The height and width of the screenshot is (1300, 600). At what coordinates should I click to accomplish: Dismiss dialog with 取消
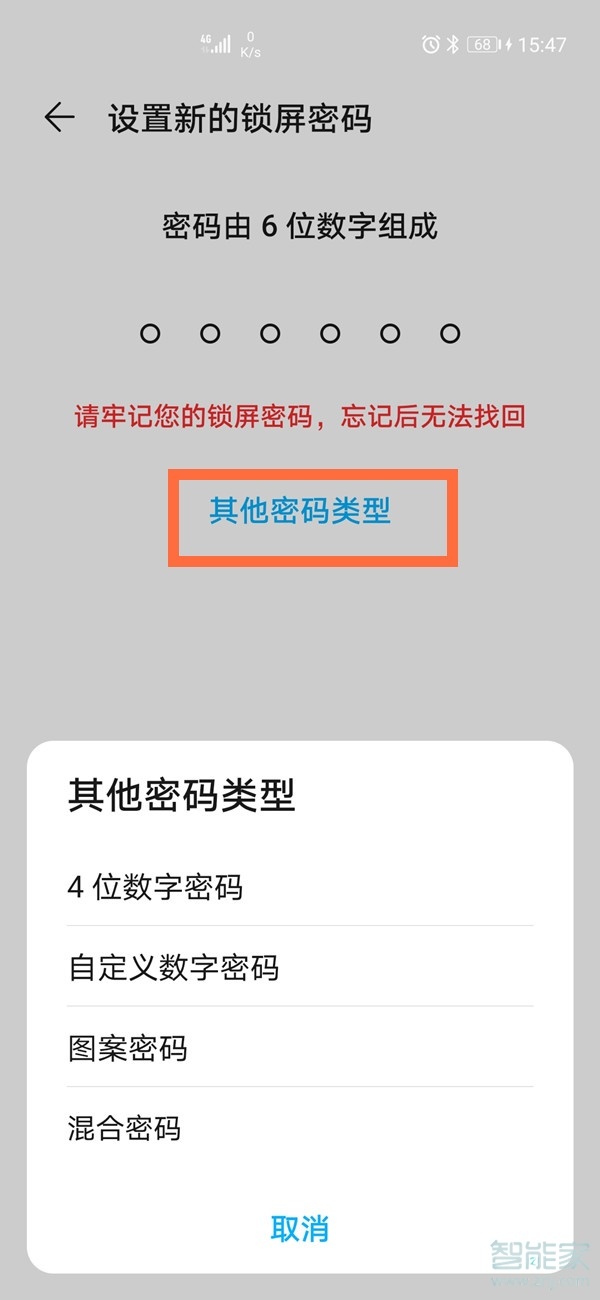point(299,1228)
